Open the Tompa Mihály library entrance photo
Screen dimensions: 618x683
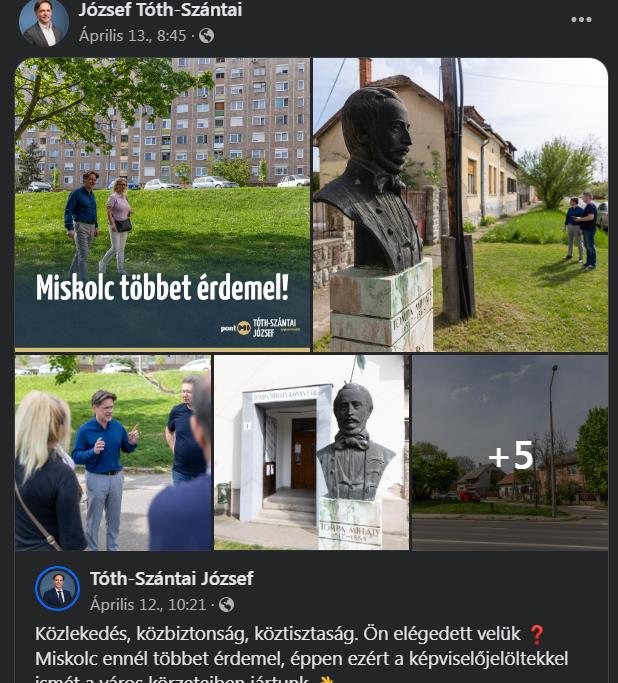pyautogui.click(x=310, y=452)
